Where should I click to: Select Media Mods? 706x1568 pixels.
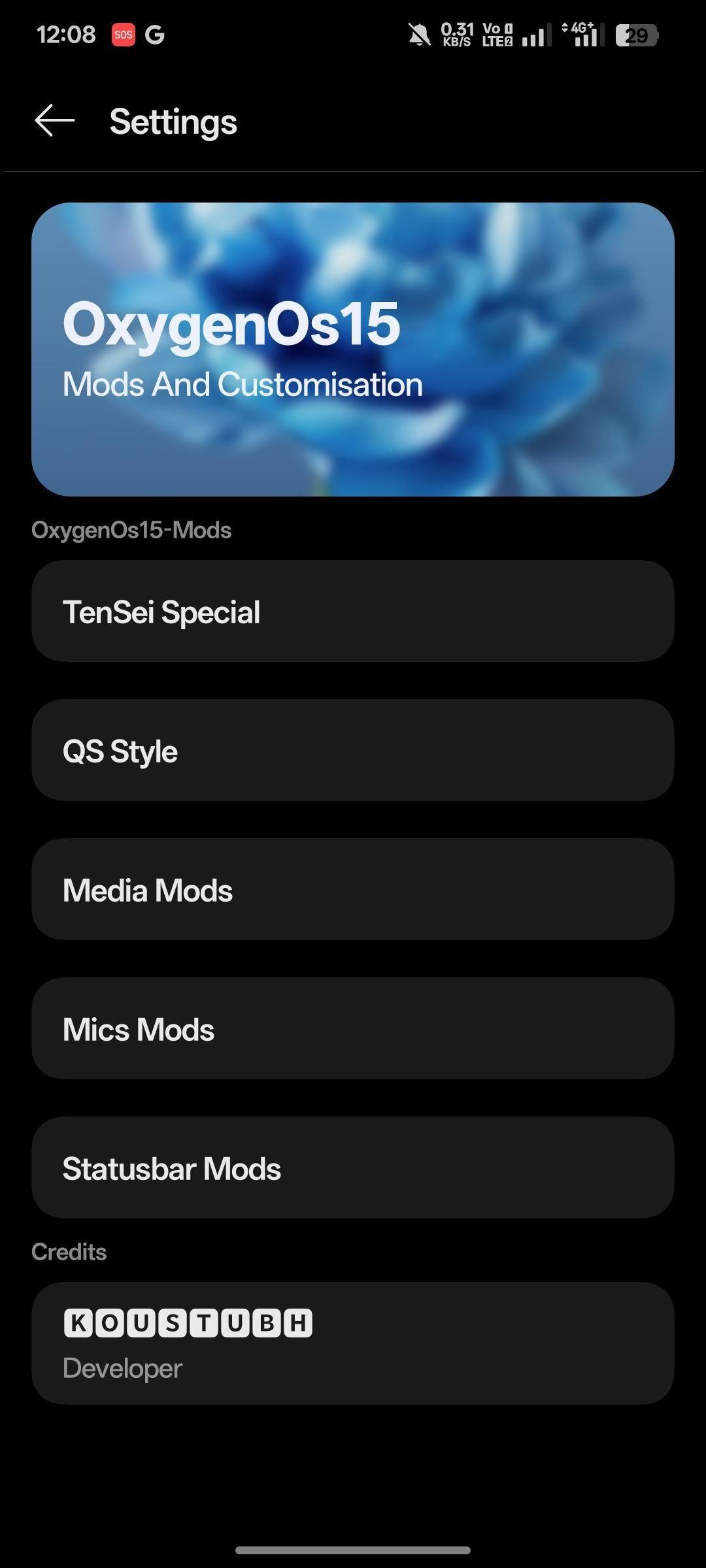point(353,889)
